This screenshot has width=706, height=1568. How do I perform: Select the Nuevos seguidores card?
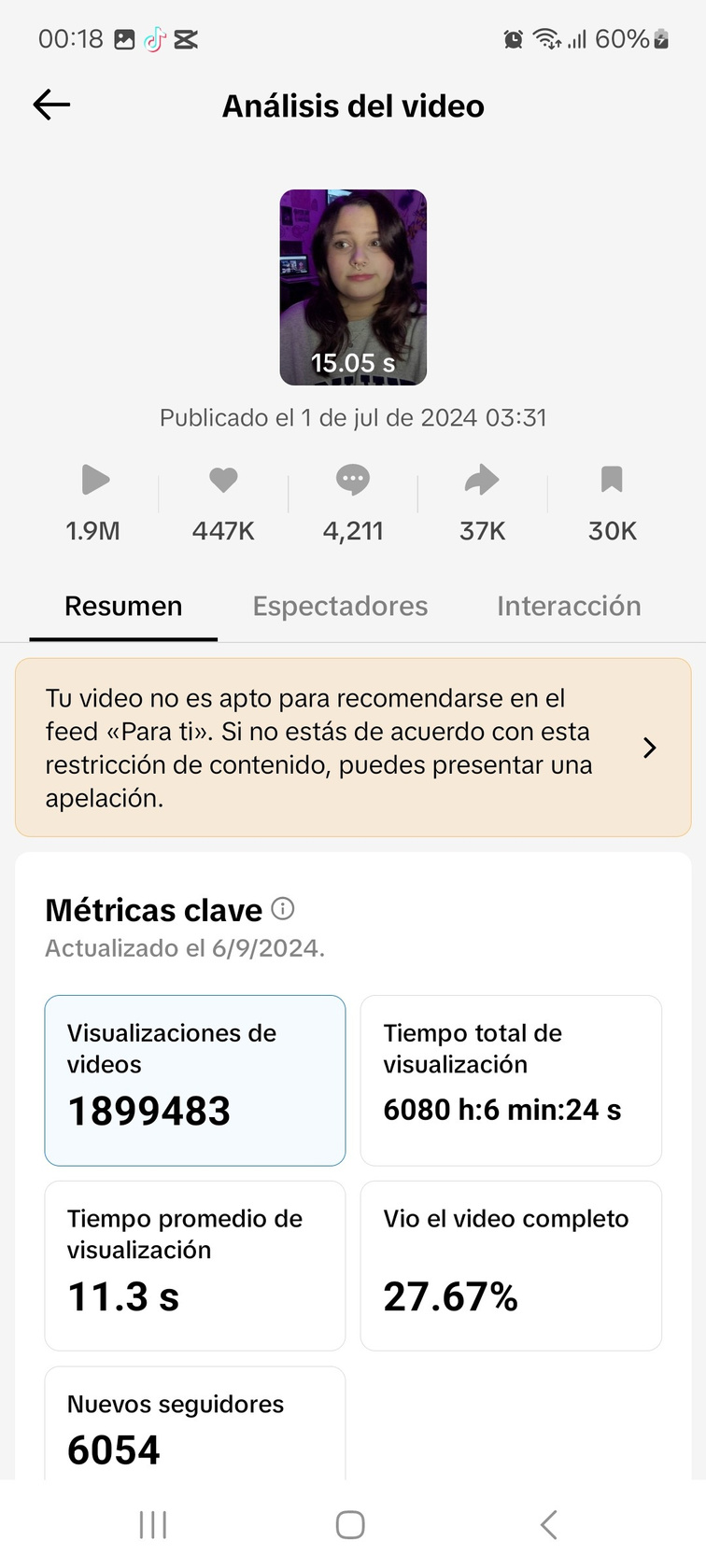pos(195,1426)
